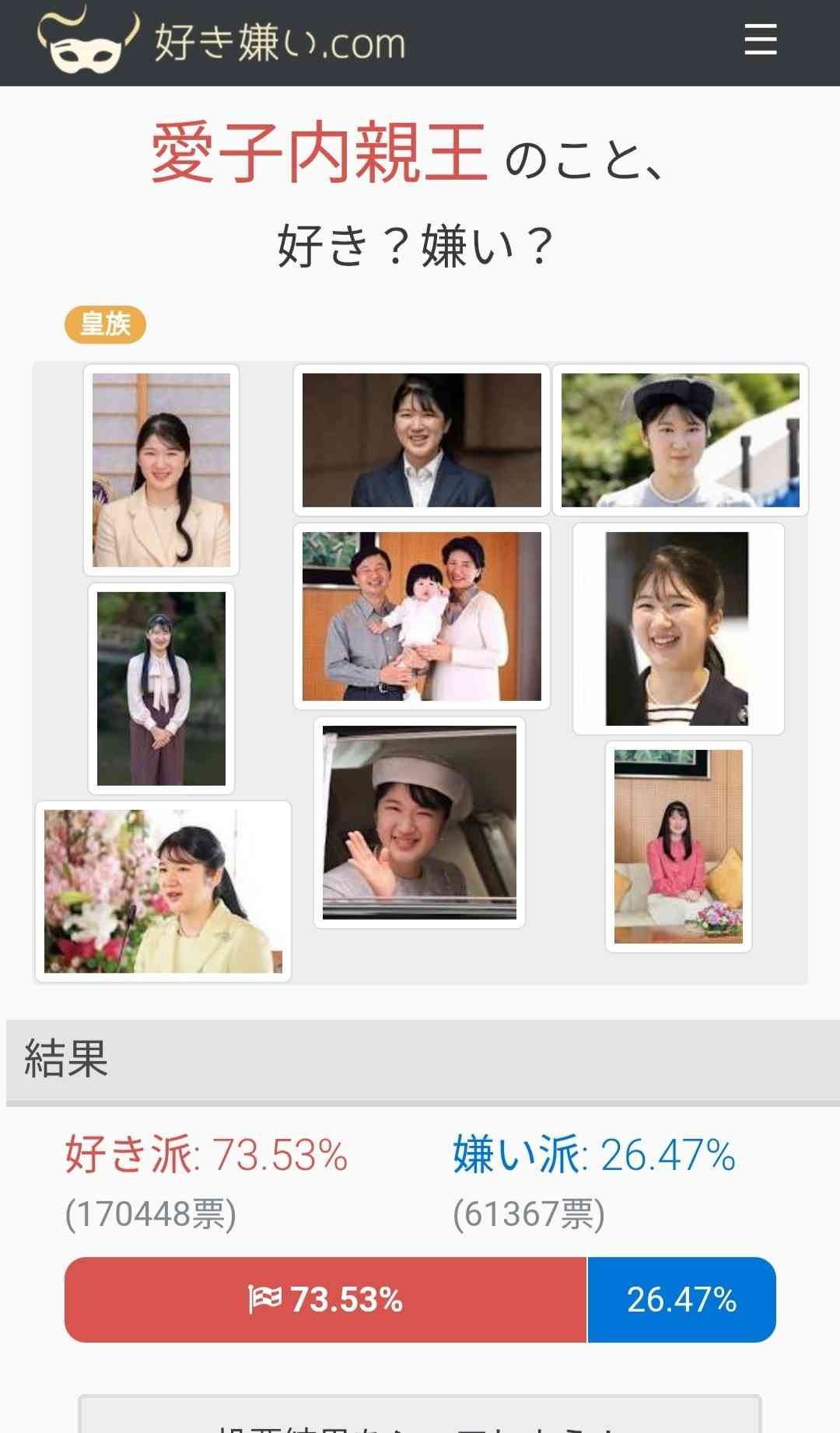Open photo in cream jacket by shoji screen
This screenshot has height=1433, width=840.
161,470
